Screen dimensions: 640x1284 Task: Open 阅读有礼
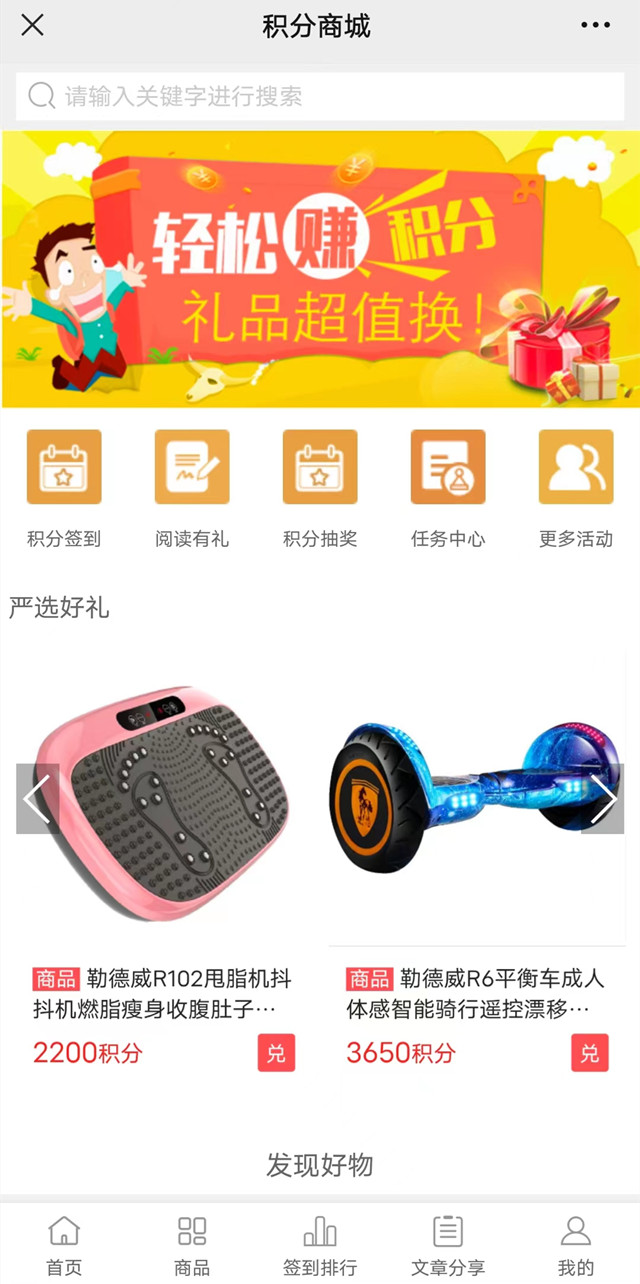click(192, 486)
